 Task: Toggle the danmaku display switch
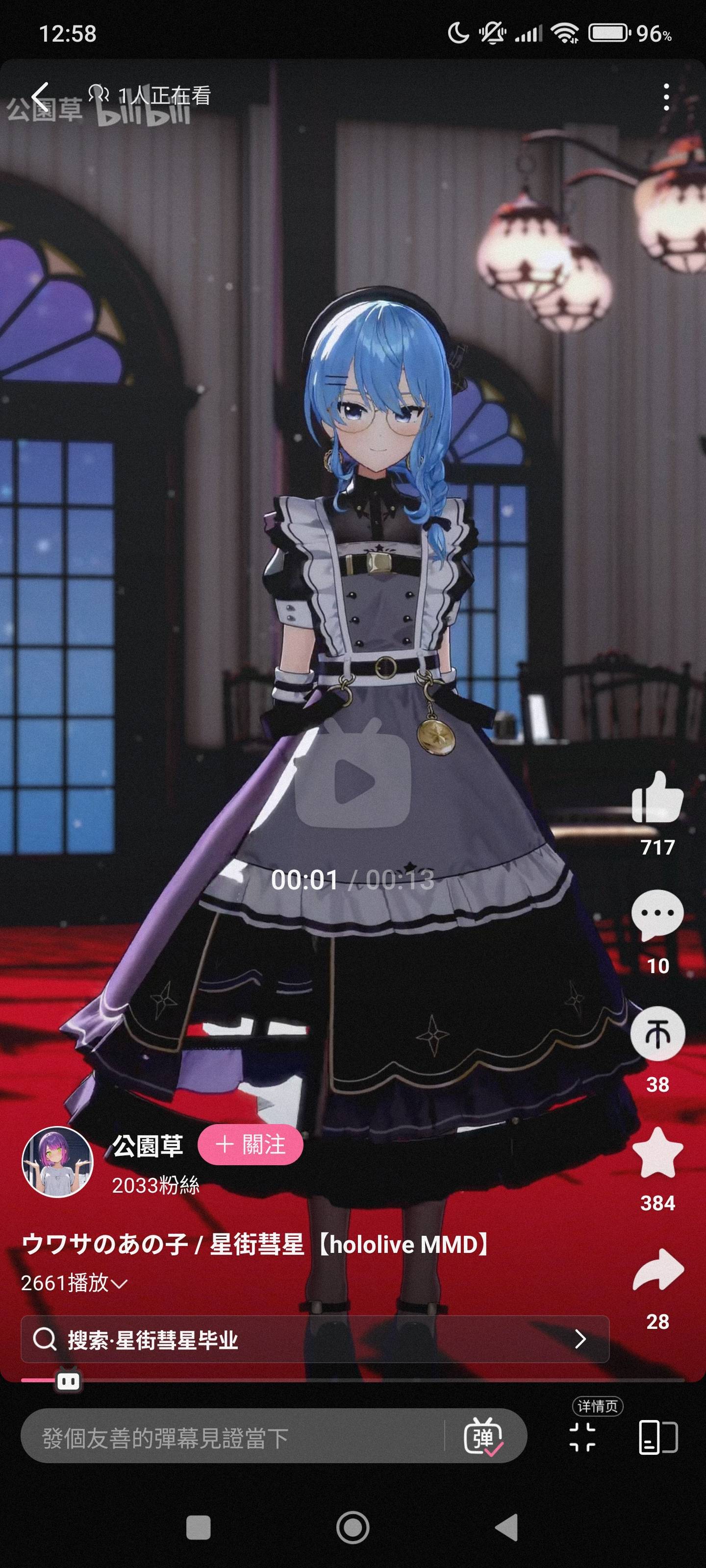(483, 1438)
